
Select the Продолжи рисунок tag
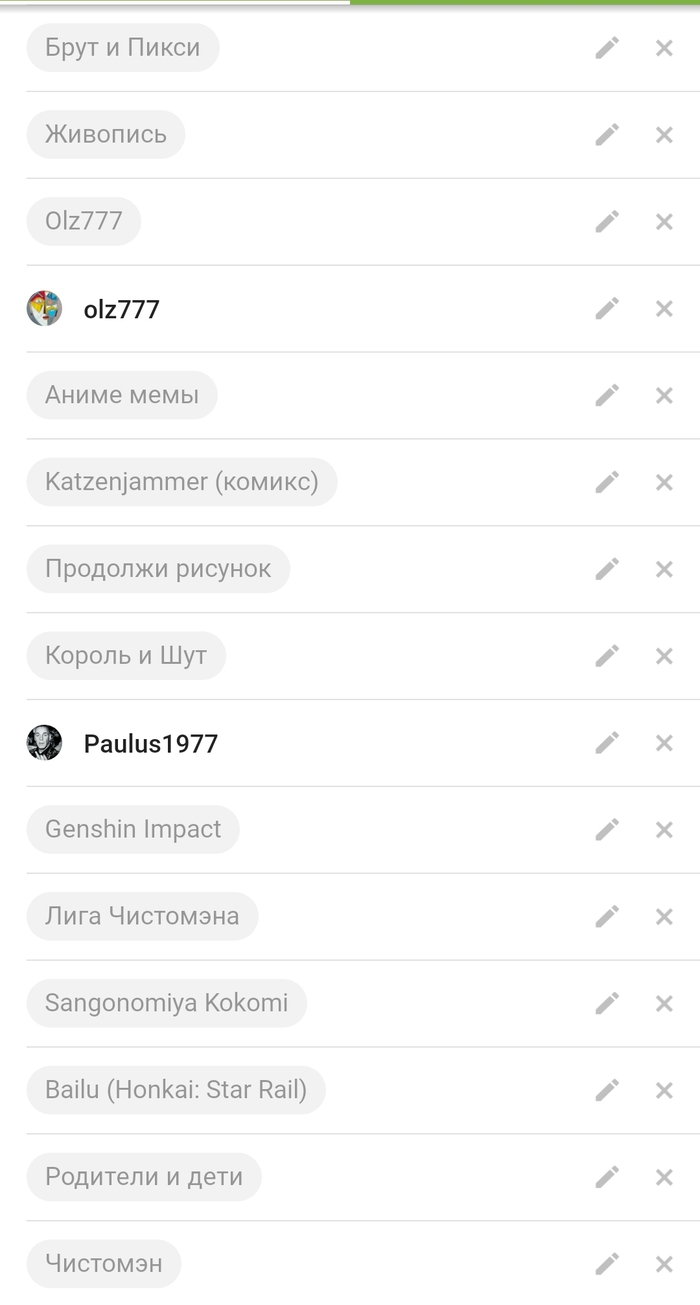point(158,569)
